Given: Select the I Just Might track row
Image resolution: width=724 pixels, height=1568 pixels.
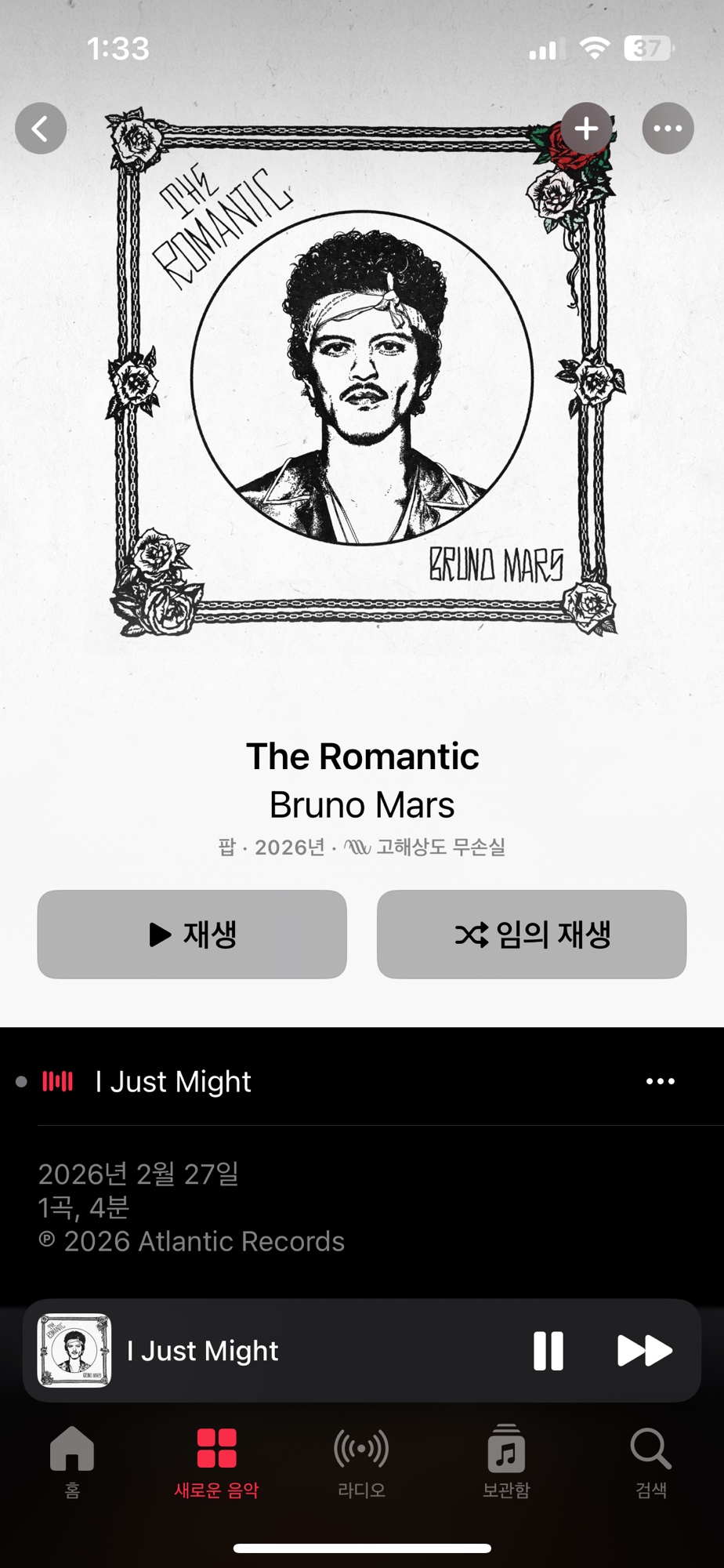Looking at the screenshot, I should point(313,1081).
